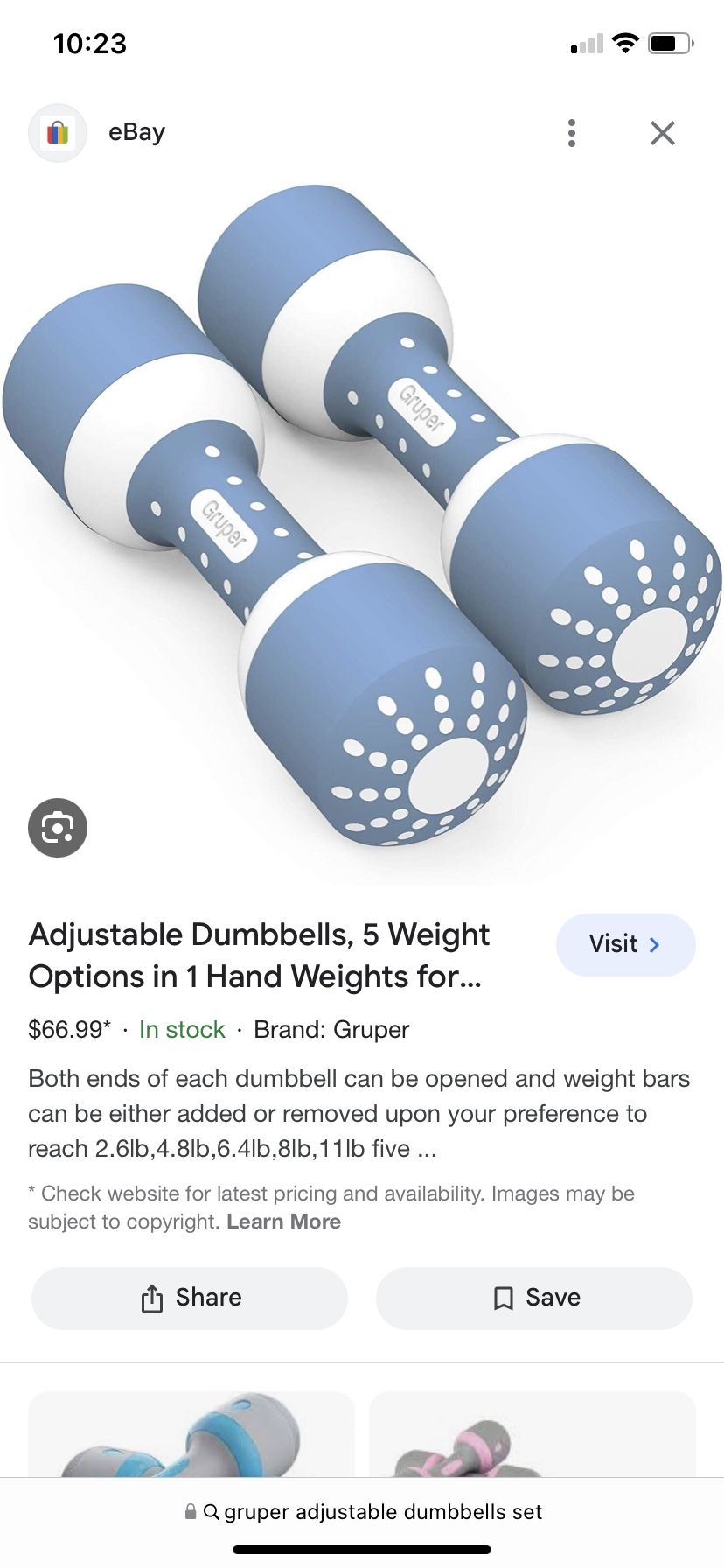
Task: Open the three-dot overflow menu
Action: 572,132
